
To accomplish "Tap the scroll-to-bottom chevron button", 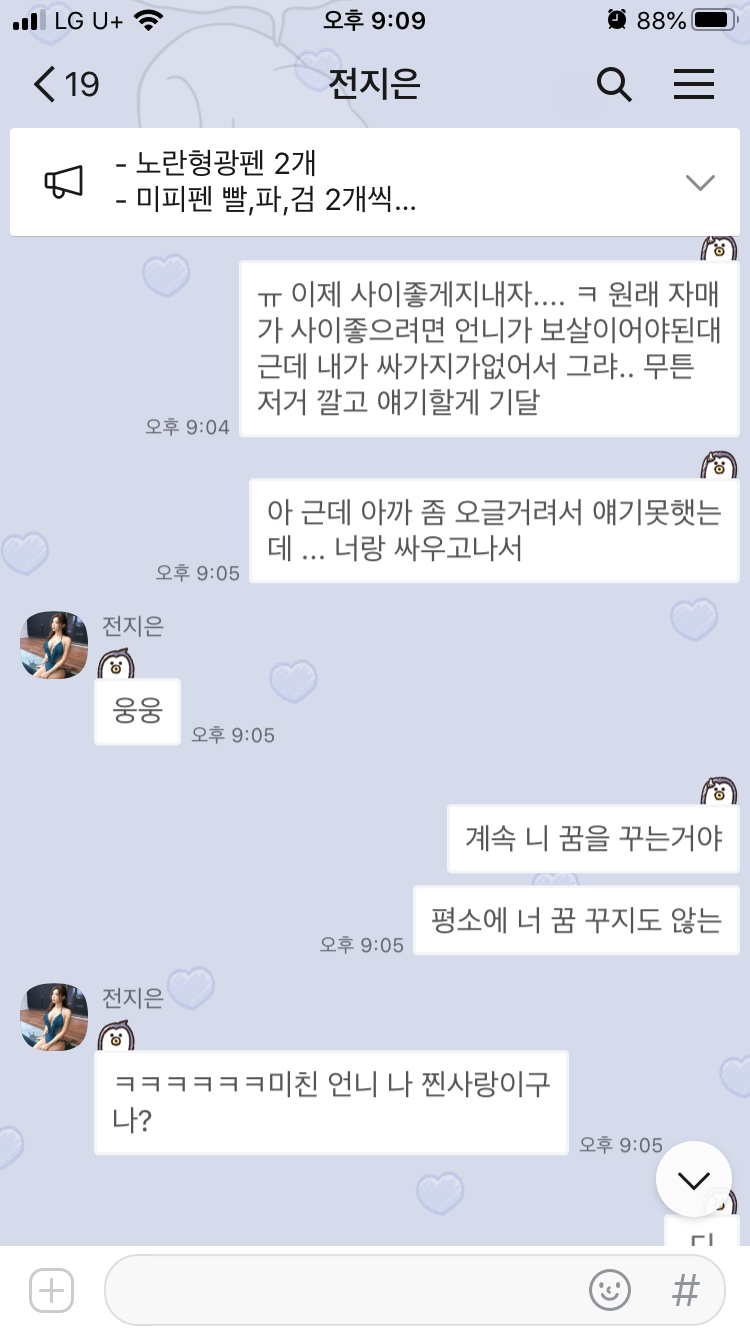I will coord(693,1179).
